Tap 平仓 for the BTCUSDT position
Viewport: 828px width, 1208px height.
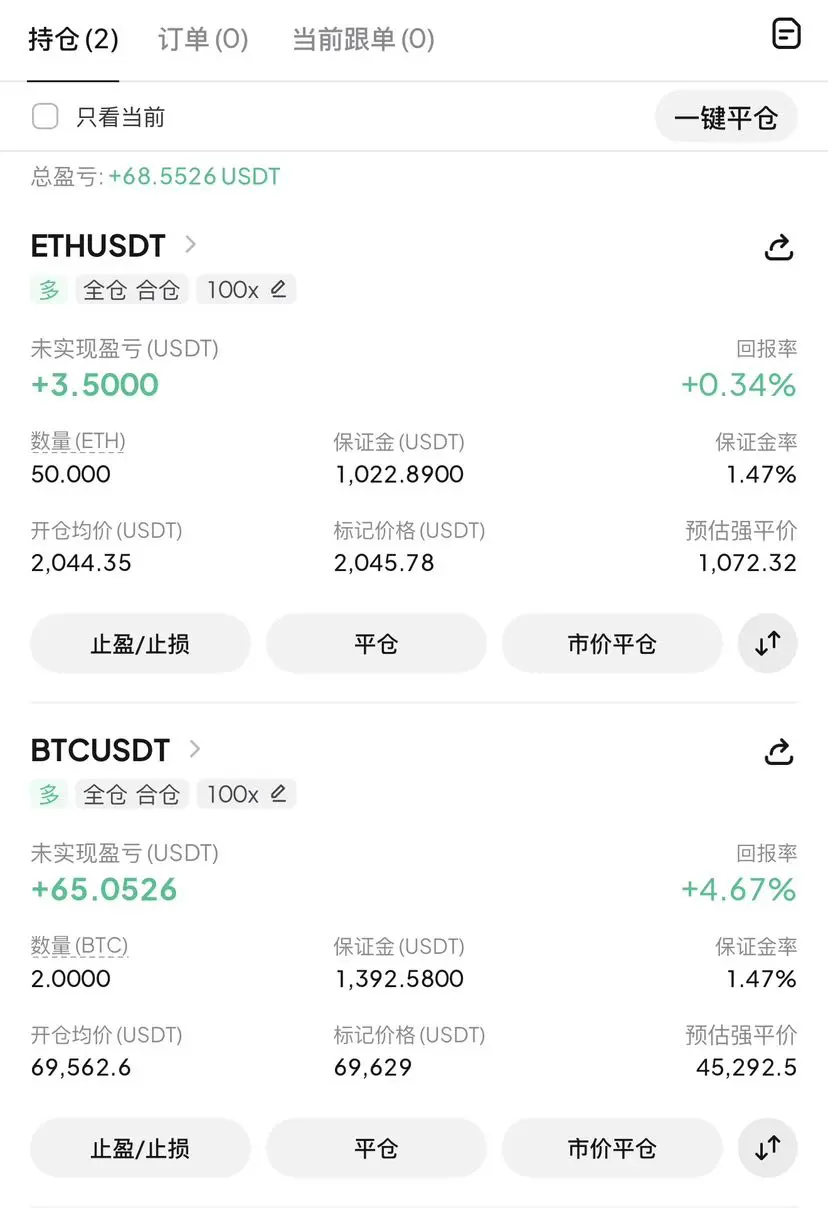tap(376, 1148)
